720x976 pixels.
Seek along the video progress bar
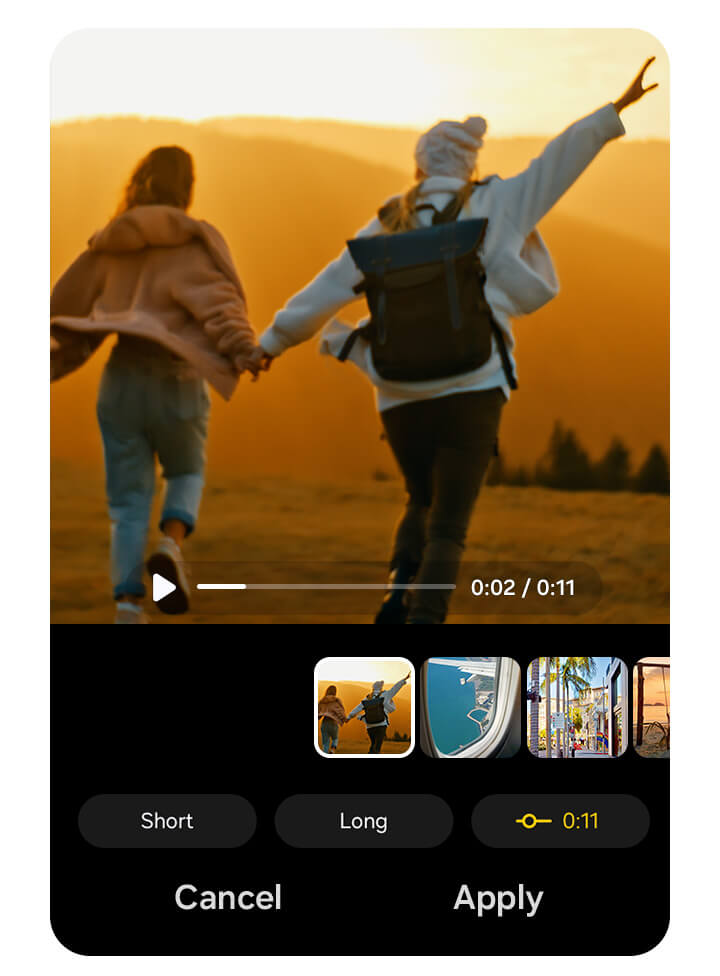tap(326, 587)
